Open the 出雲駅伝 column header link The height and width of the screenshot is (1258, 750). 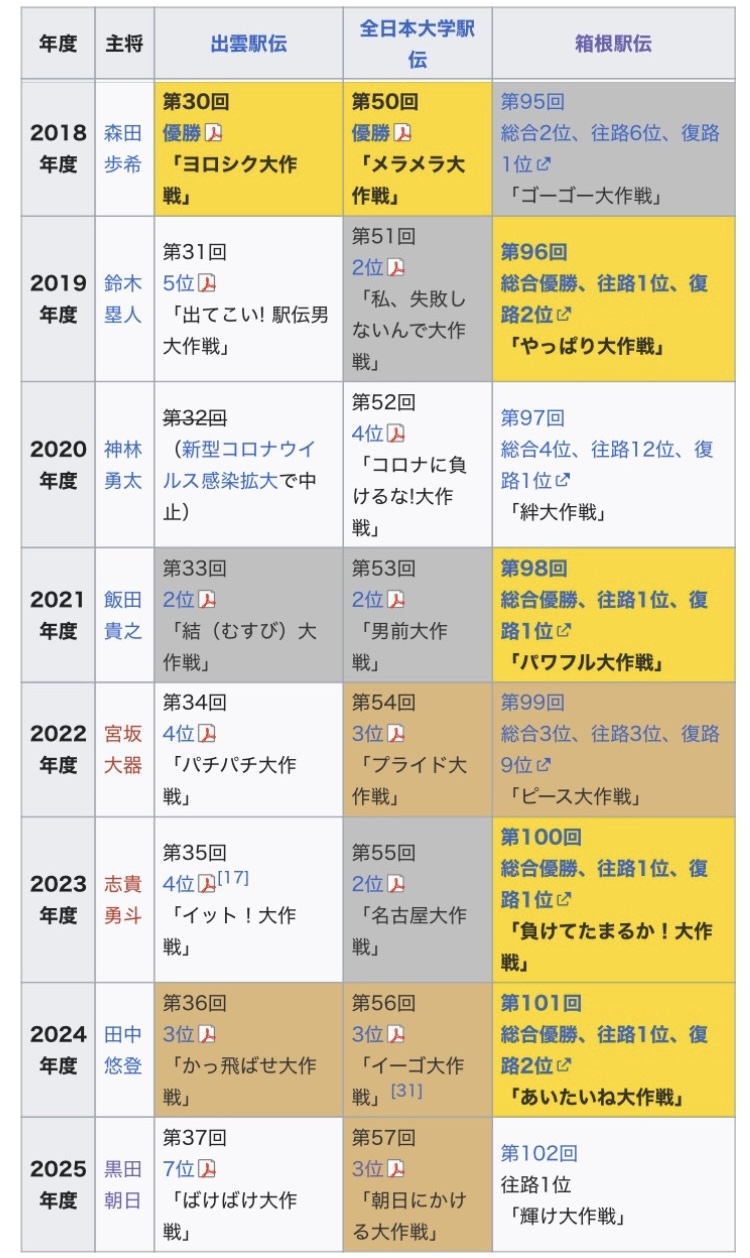(x=248, y=44)
